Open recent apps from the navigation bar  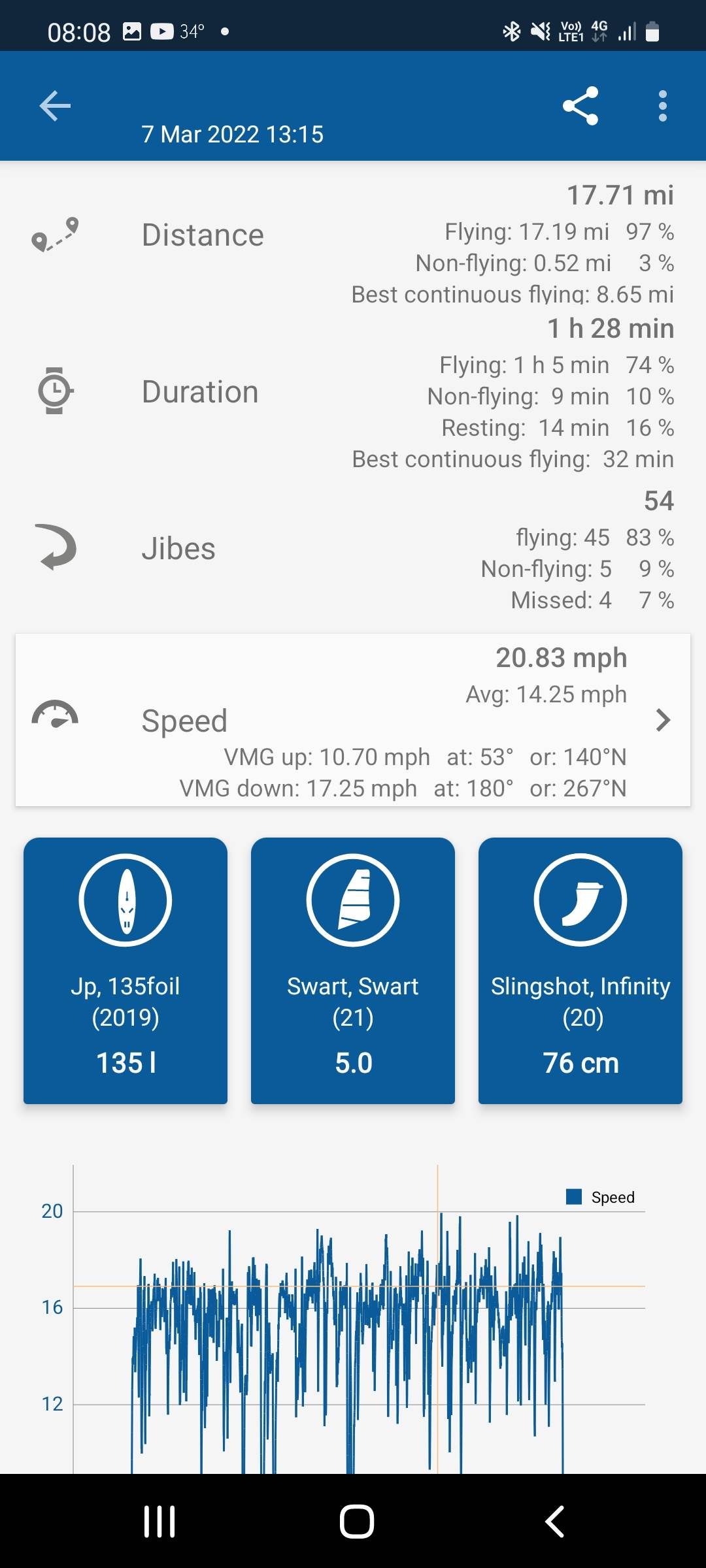point(160,1521)
